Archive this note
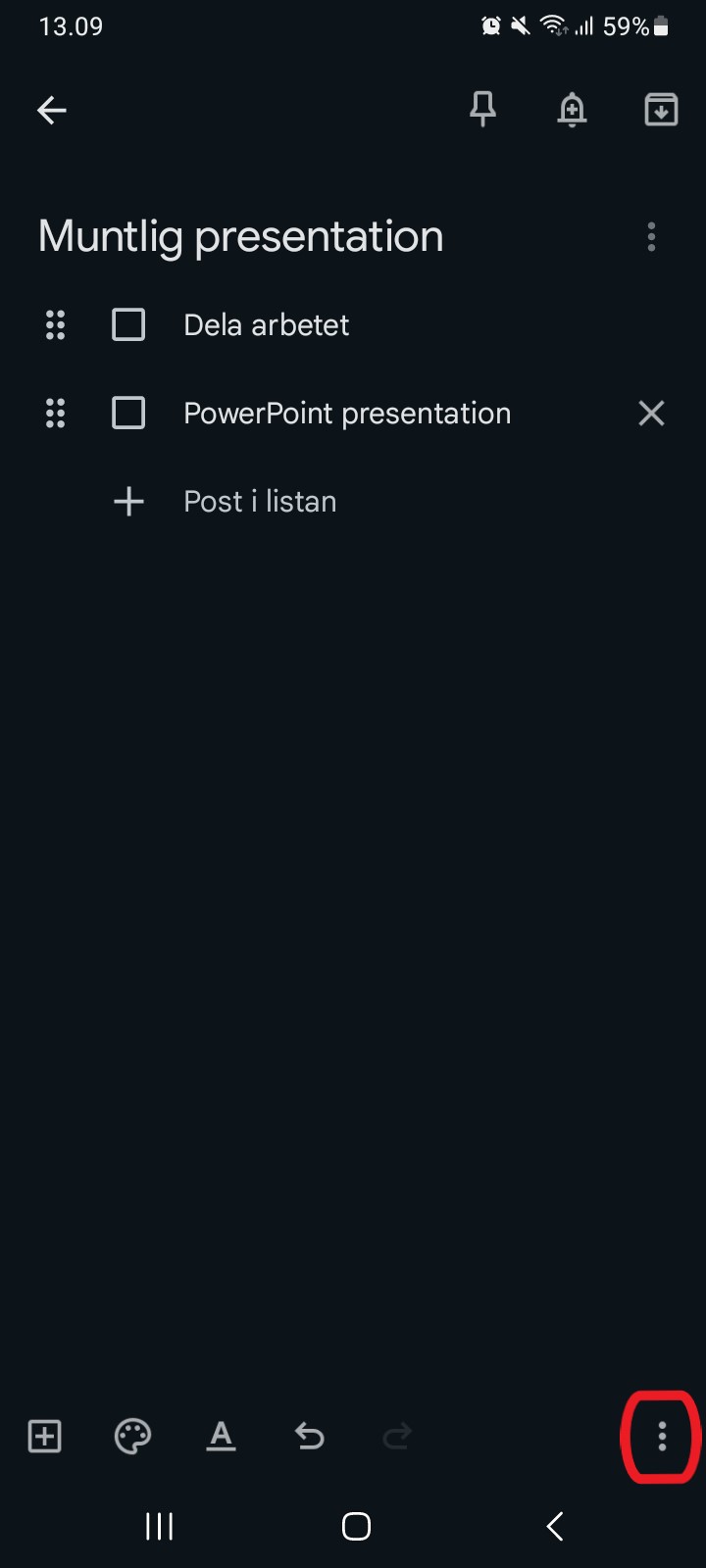The height and width of the screenshot is (1568, 706). click(x=661, y=110)
